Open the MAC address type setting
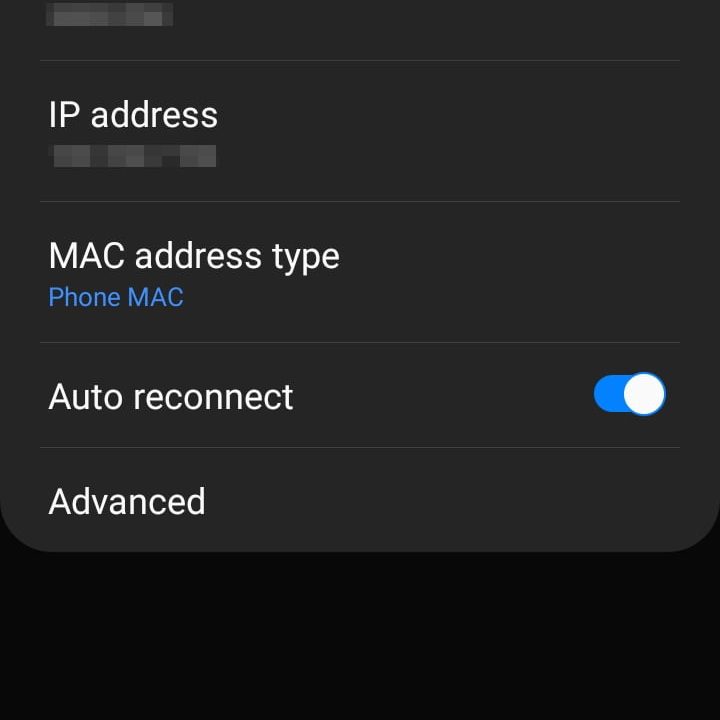Viewport: 720px width, 720px height. (195, 272)
